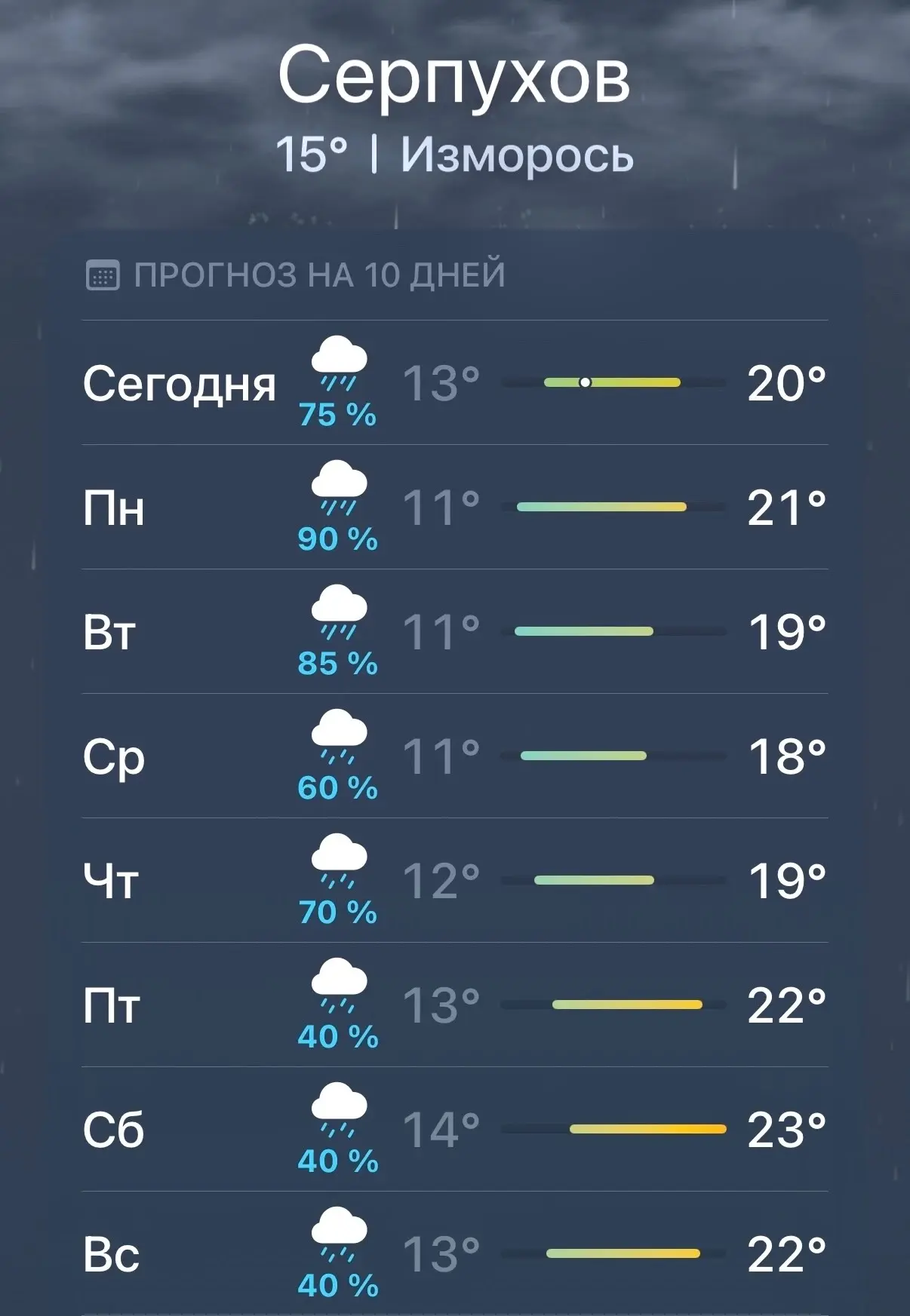The height and width of the screenshot is (1316, 910).
Task: View details for Пт forecast
Action: (x=454, y=1005)
